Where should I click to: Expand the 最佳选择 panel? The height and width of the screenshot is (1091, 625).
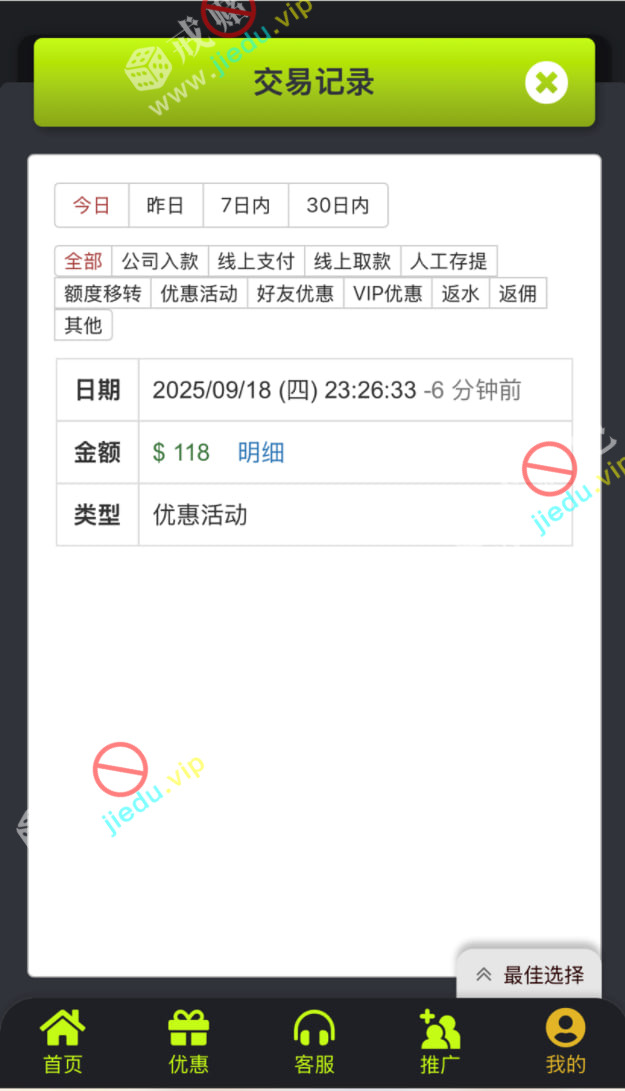tap(530, 975)
